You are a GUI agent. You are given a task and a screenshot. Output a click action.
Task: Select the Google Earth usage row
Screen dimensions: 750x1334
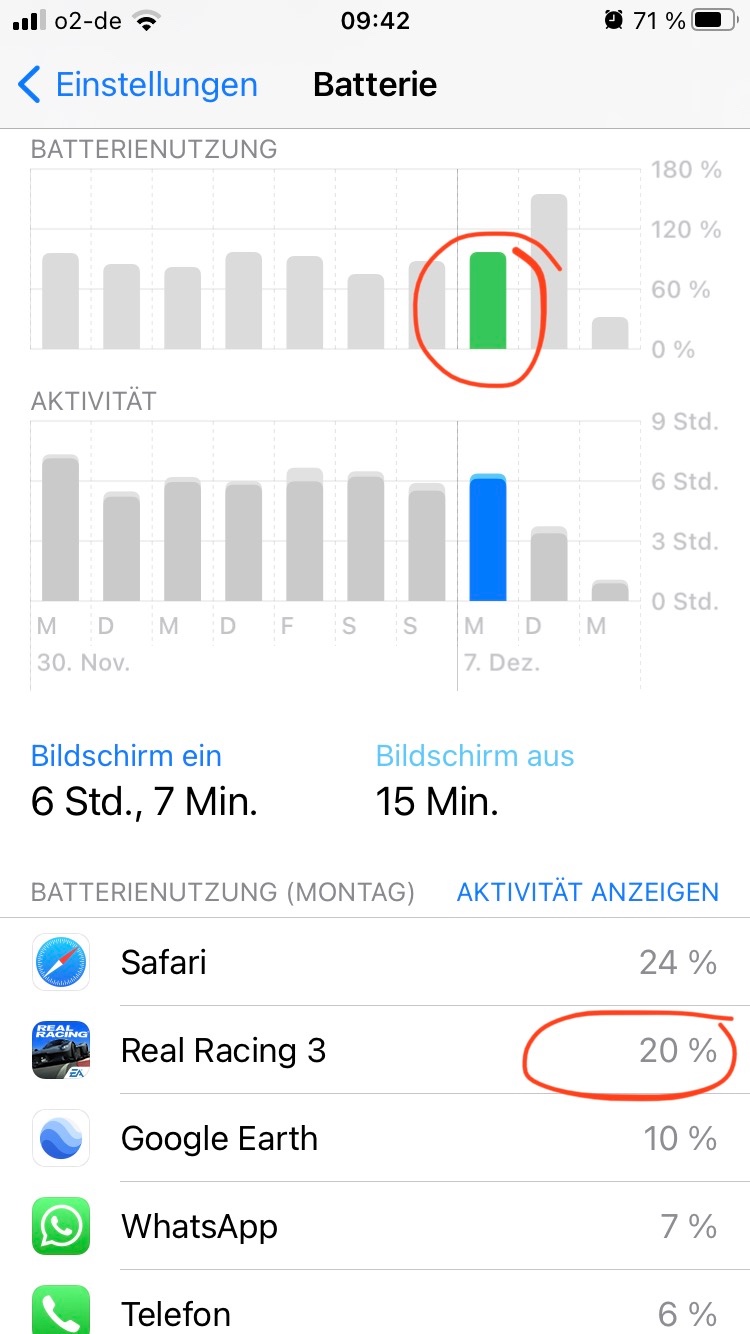point(375,1138)
